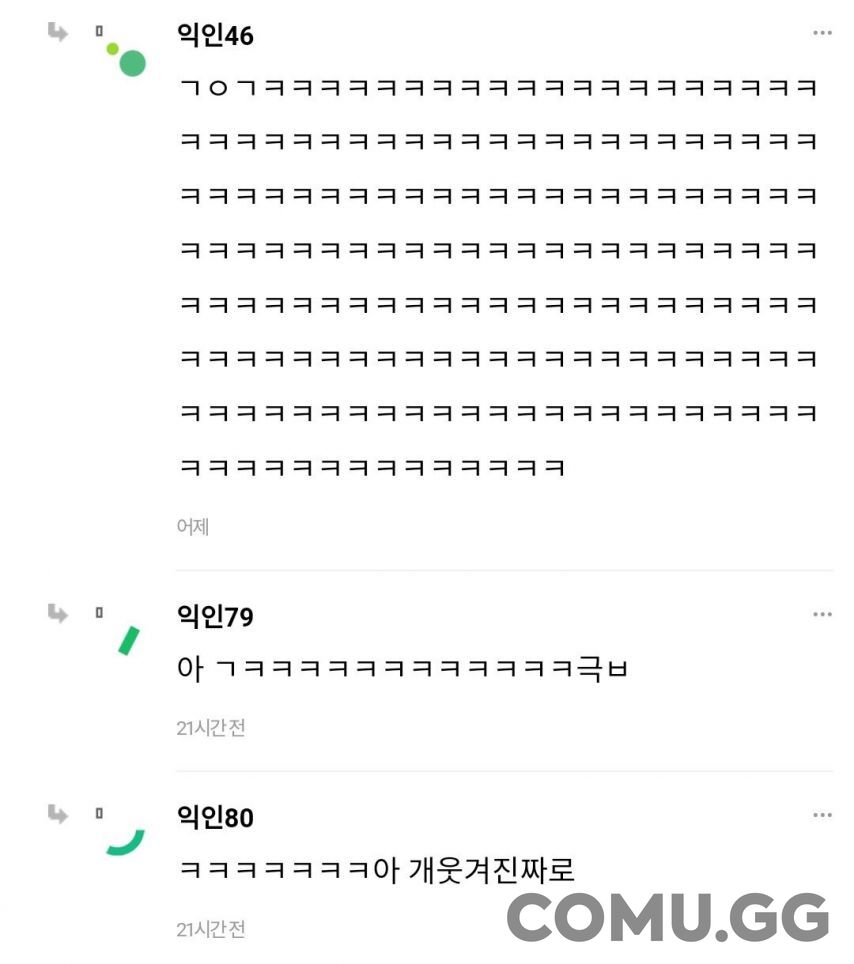This screenshot has width=854, height=964.
Task: Open the more options for 익인79's comment
Action: tap(822, 614)
